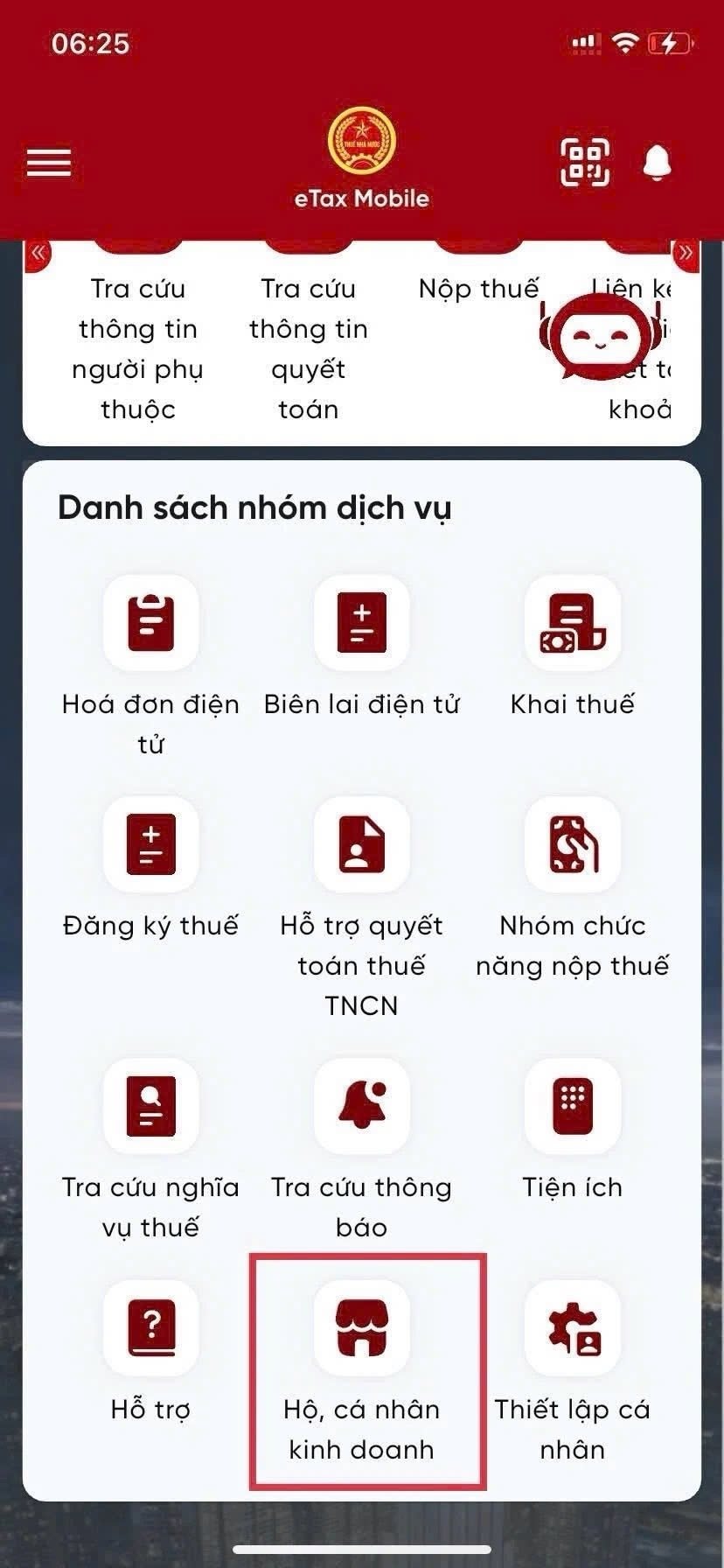Image resolution: width=724 pixels, height=1568 pixels.
Task: Open the Khai thuế service group
Action: click(x=572, y=623)
